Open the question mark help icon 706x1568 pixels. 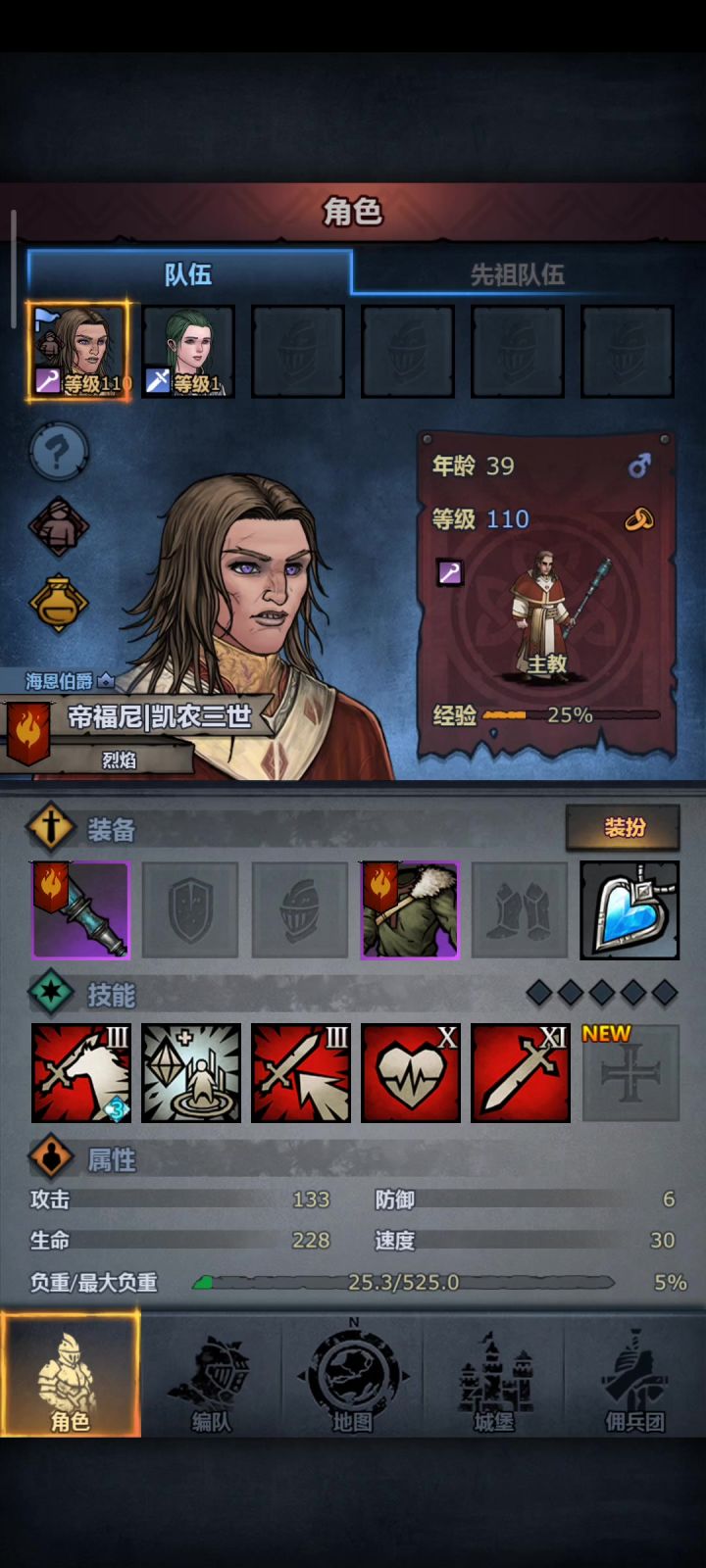coord(59,452)
